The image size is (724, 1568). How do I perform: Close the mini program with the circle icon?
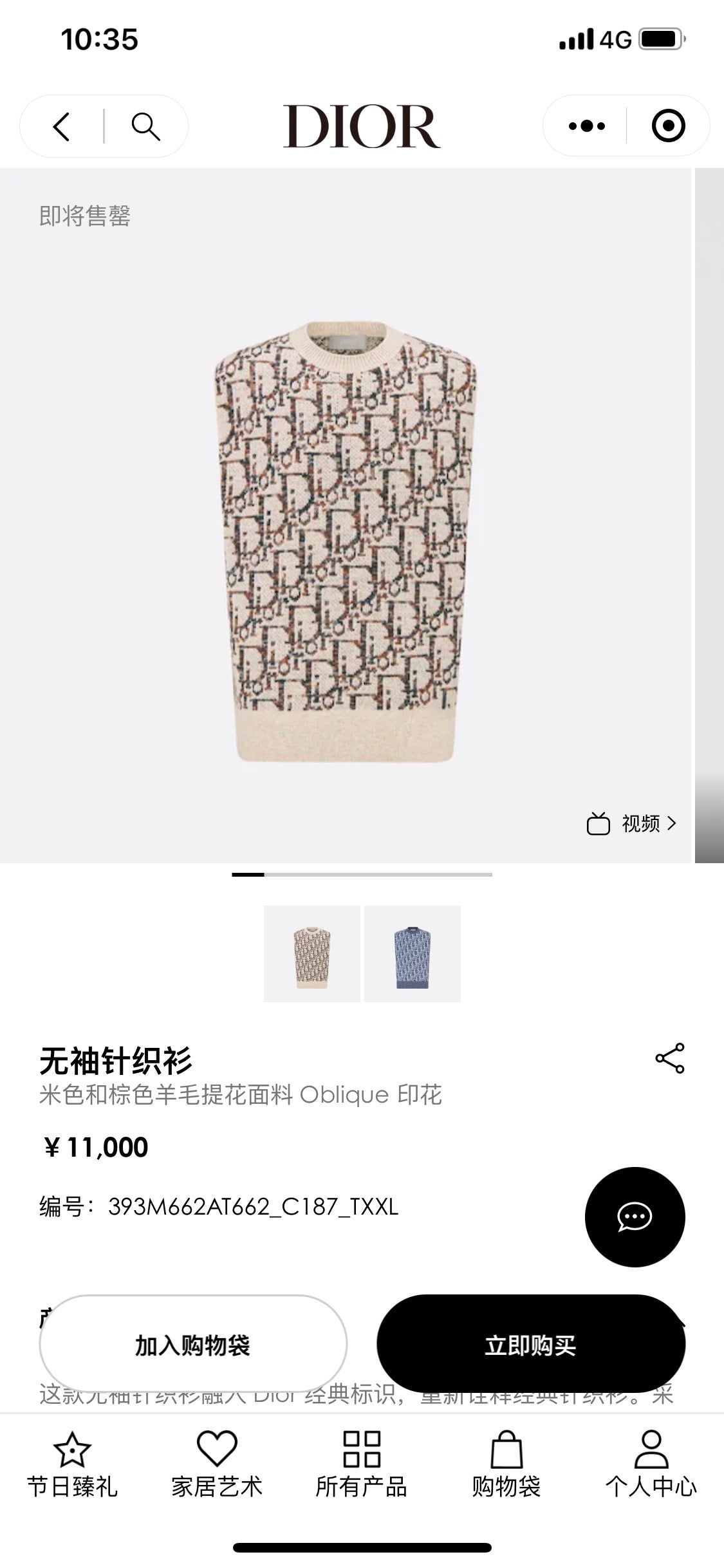668,126
